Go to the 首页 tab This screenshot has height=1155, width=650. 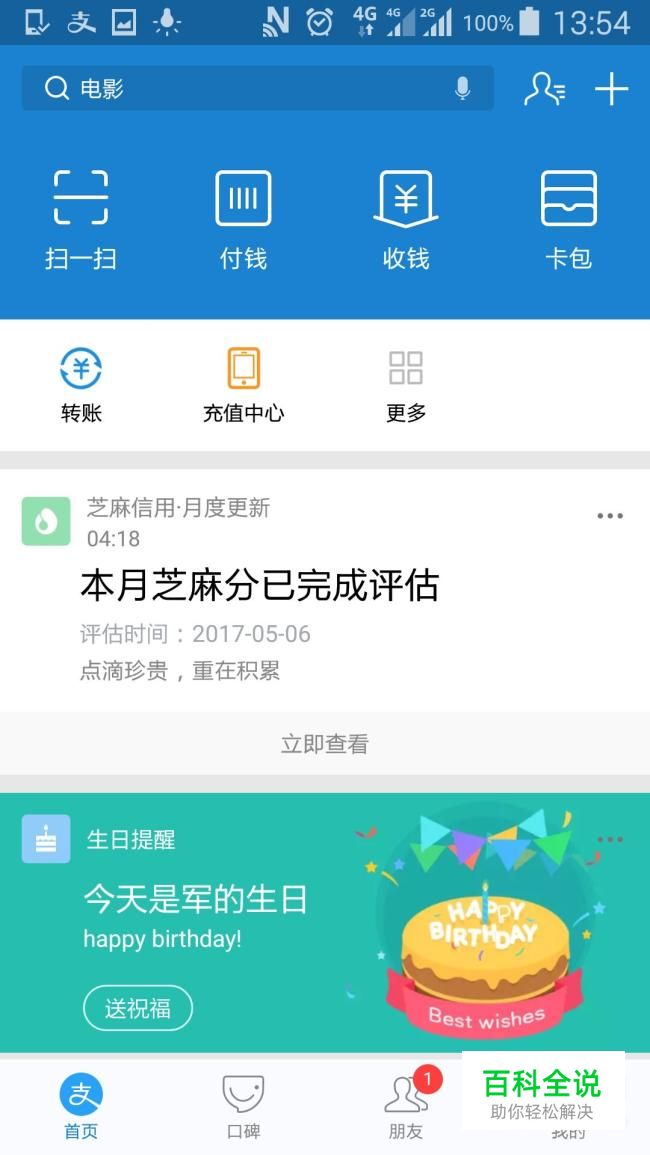81,1106
